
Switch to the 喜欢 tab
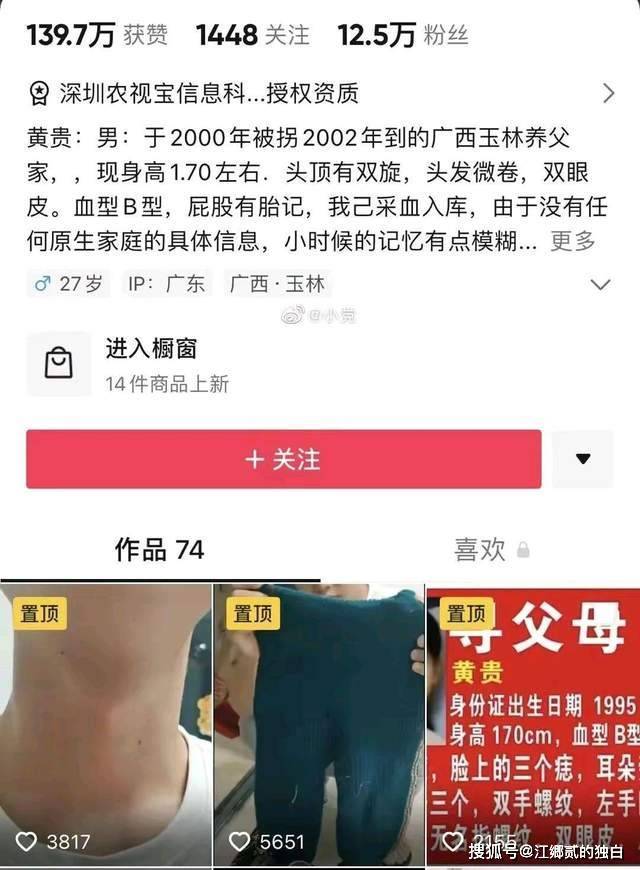(490, 549)
